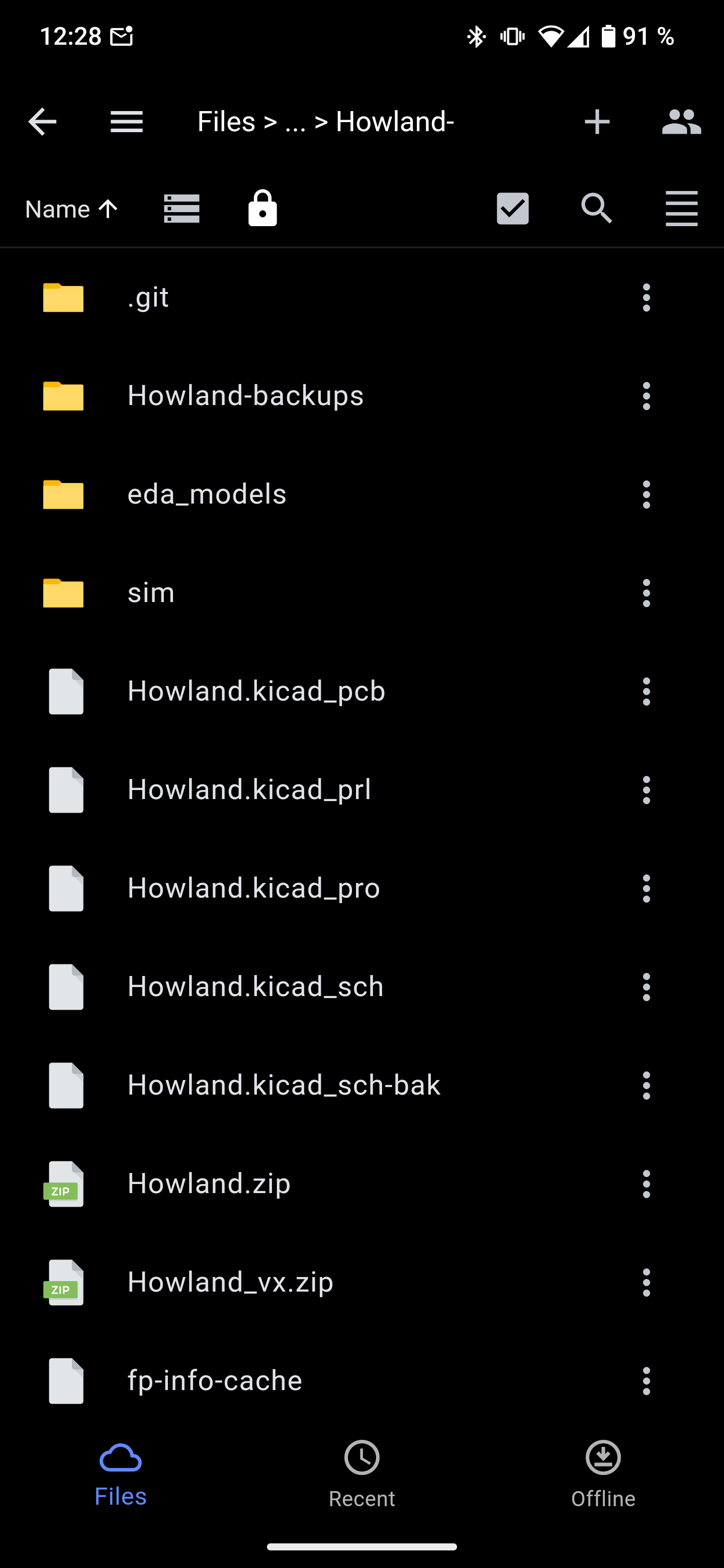Switch the list view layout
This screenshot has width=724, height=1568.
[182, 210]
